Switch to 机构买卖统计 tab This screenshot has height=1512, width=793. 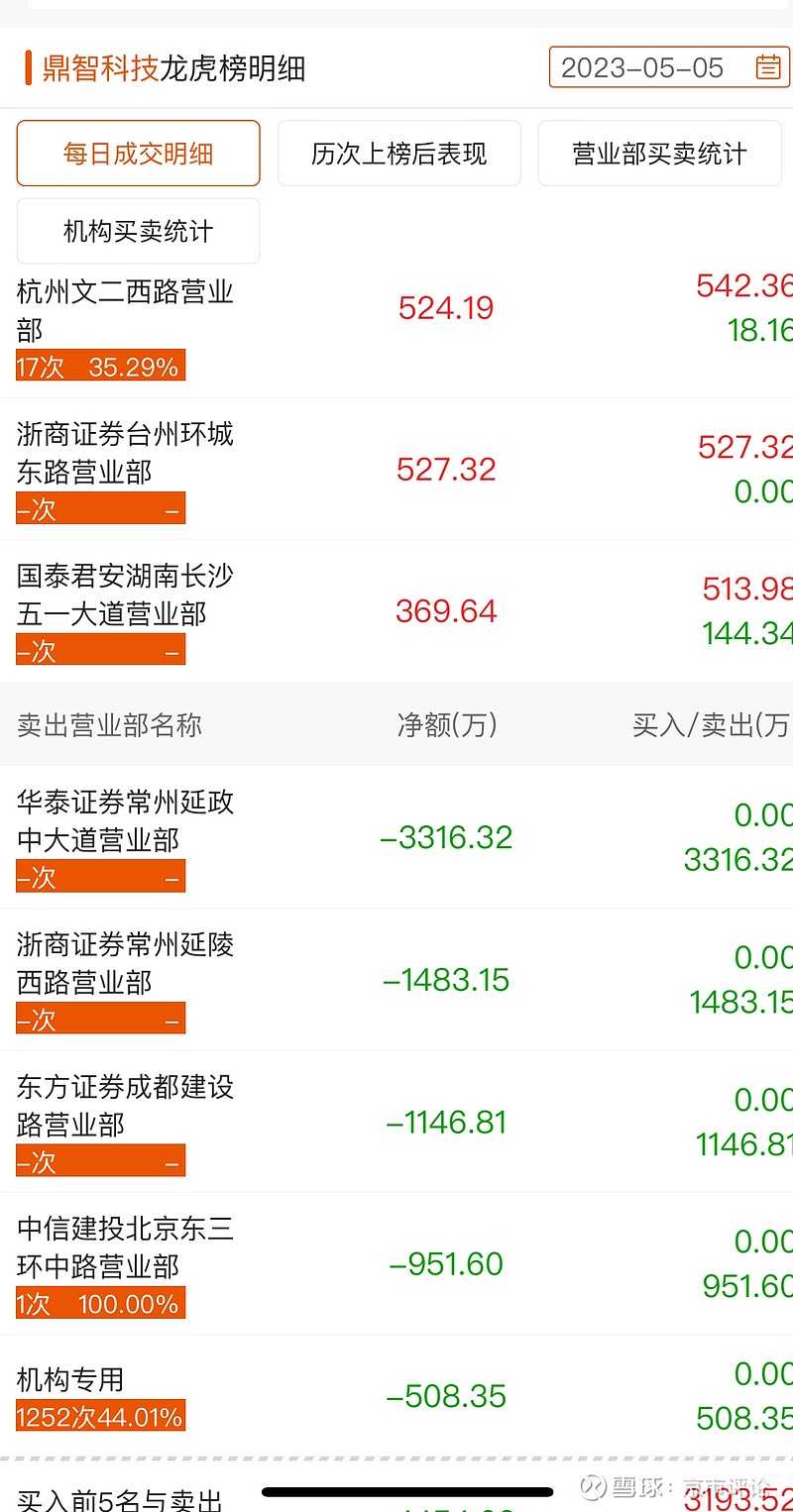139,231
